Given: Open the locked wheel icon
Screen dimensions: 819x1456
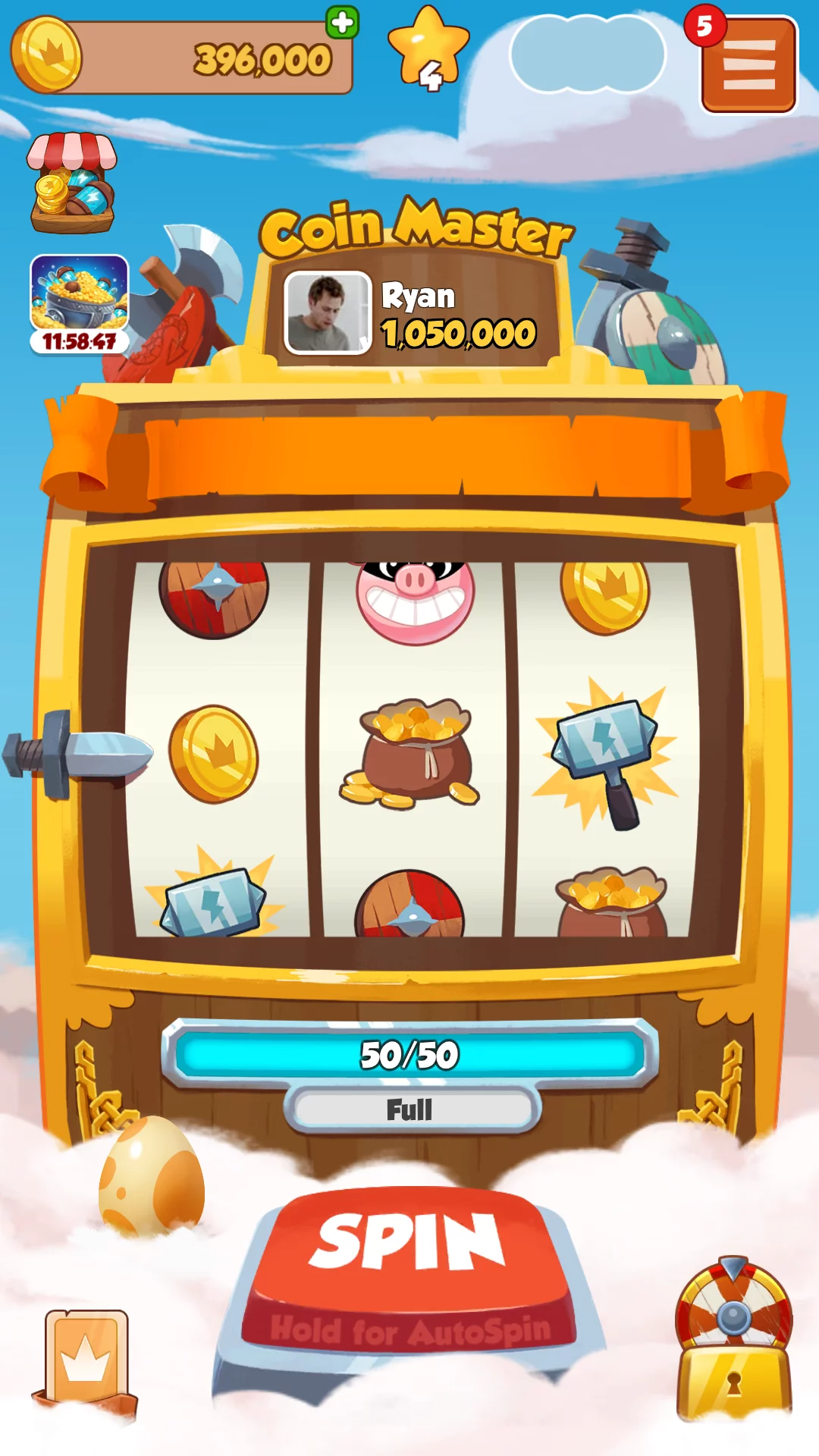Looking at the screenshot, I should [x=733, y=1338].
